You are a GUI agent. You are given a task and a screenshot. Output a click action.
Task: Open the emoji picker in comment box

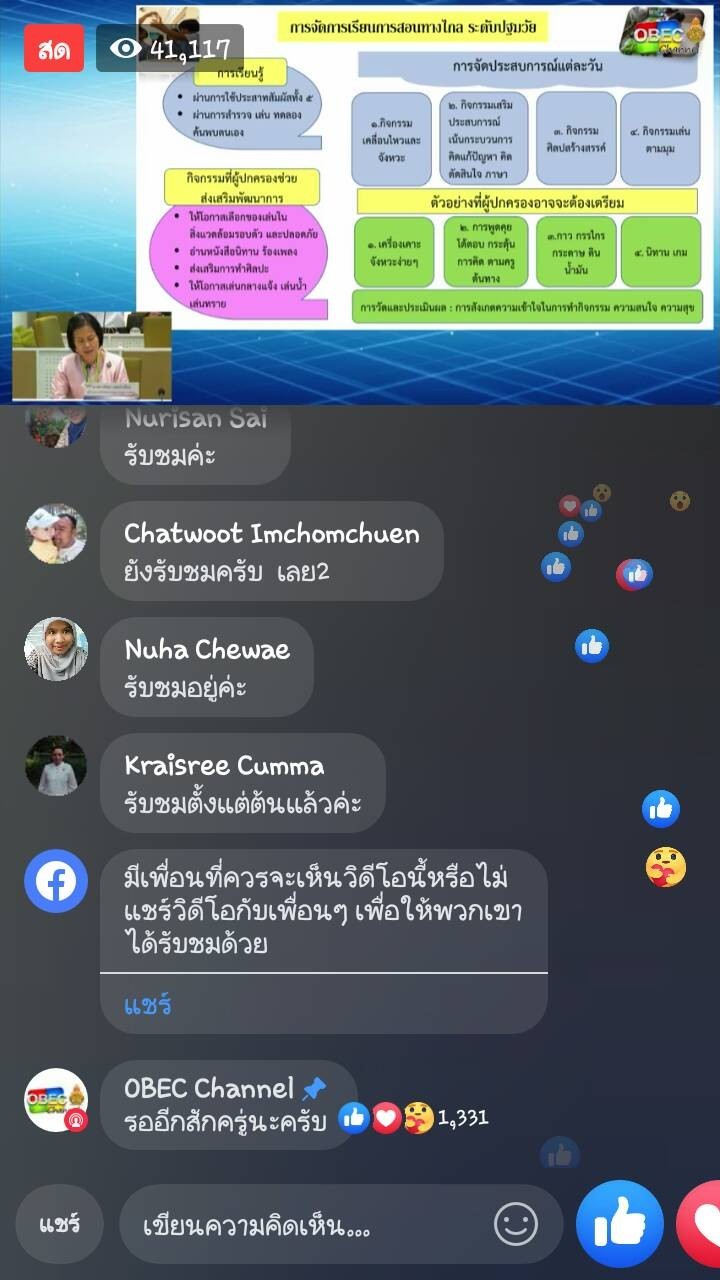coord(516,1224)
